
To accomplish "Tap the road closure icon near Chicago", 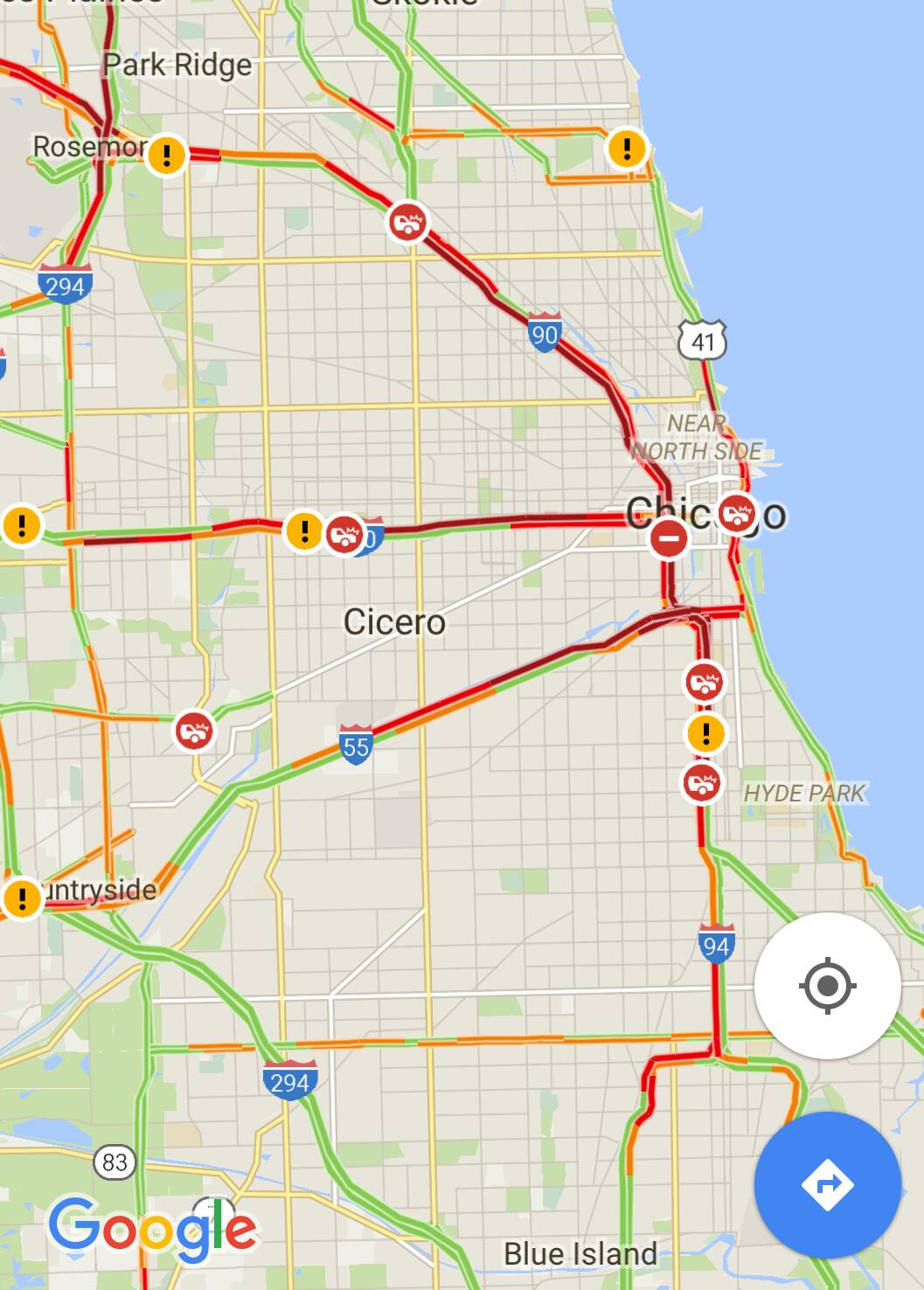I will point(669,538).
